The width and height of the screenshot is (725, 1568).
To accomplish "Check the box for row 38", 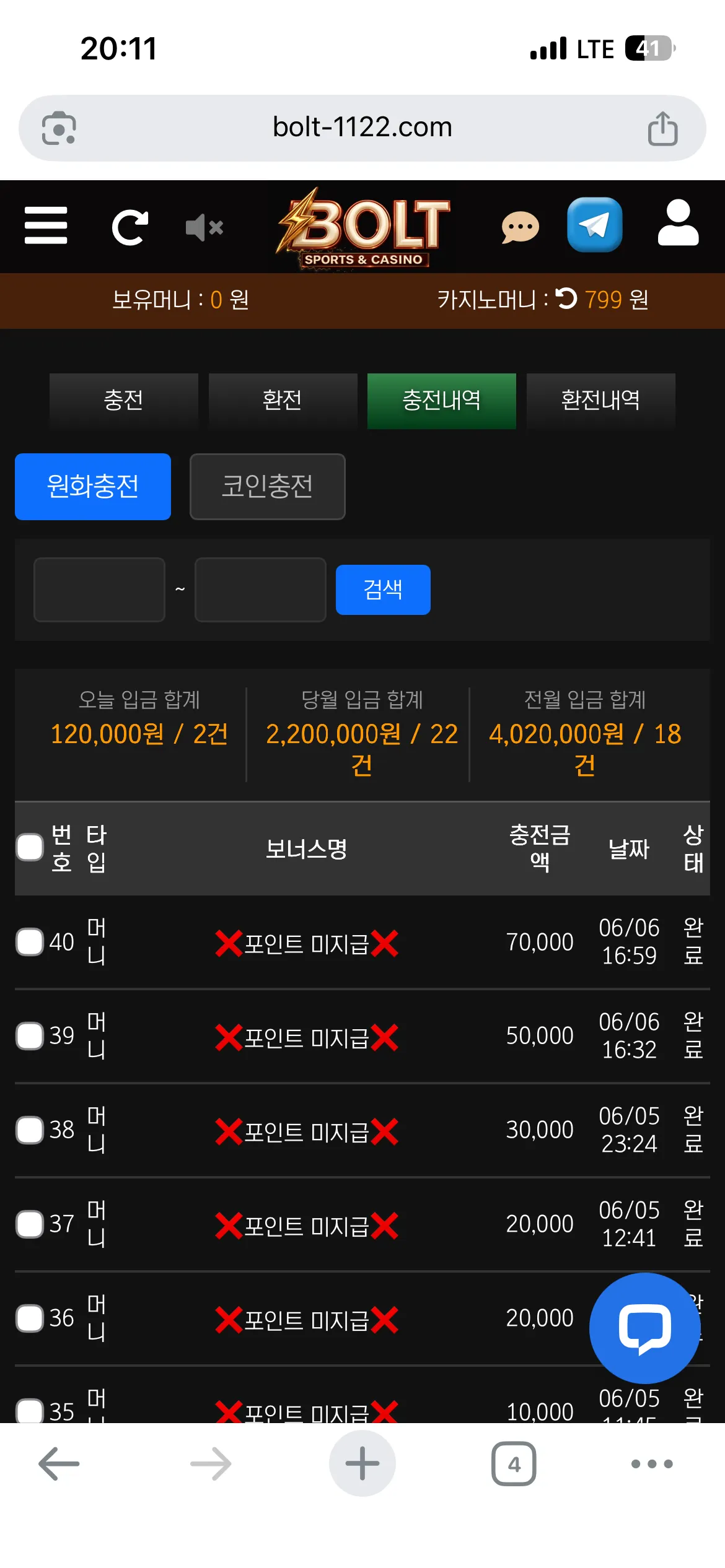I will 30,1130.
